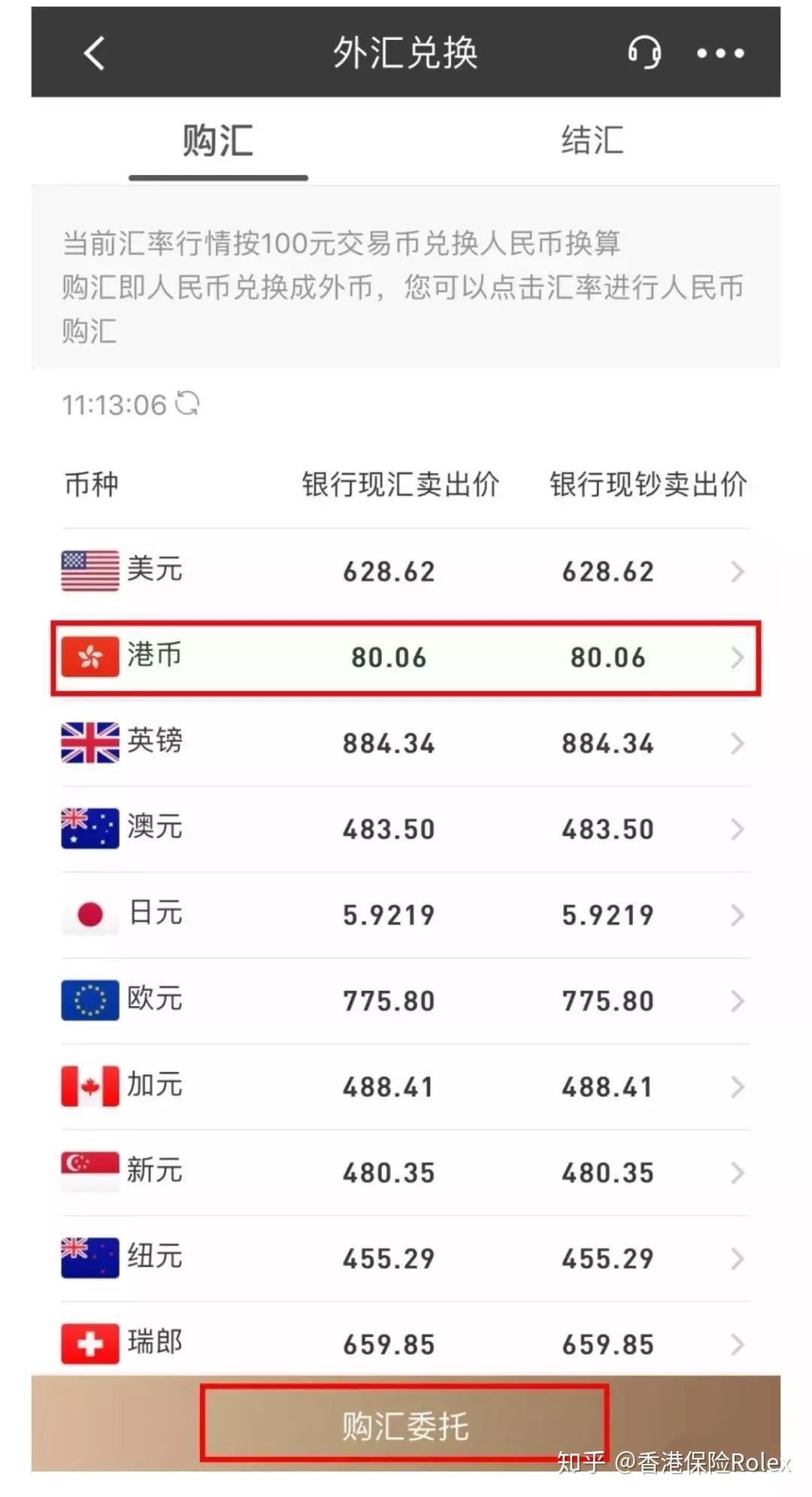This screenshot has height=1497, width=812.
Task: Go back from 外汇兑换 page
Action: click(95, 53)
